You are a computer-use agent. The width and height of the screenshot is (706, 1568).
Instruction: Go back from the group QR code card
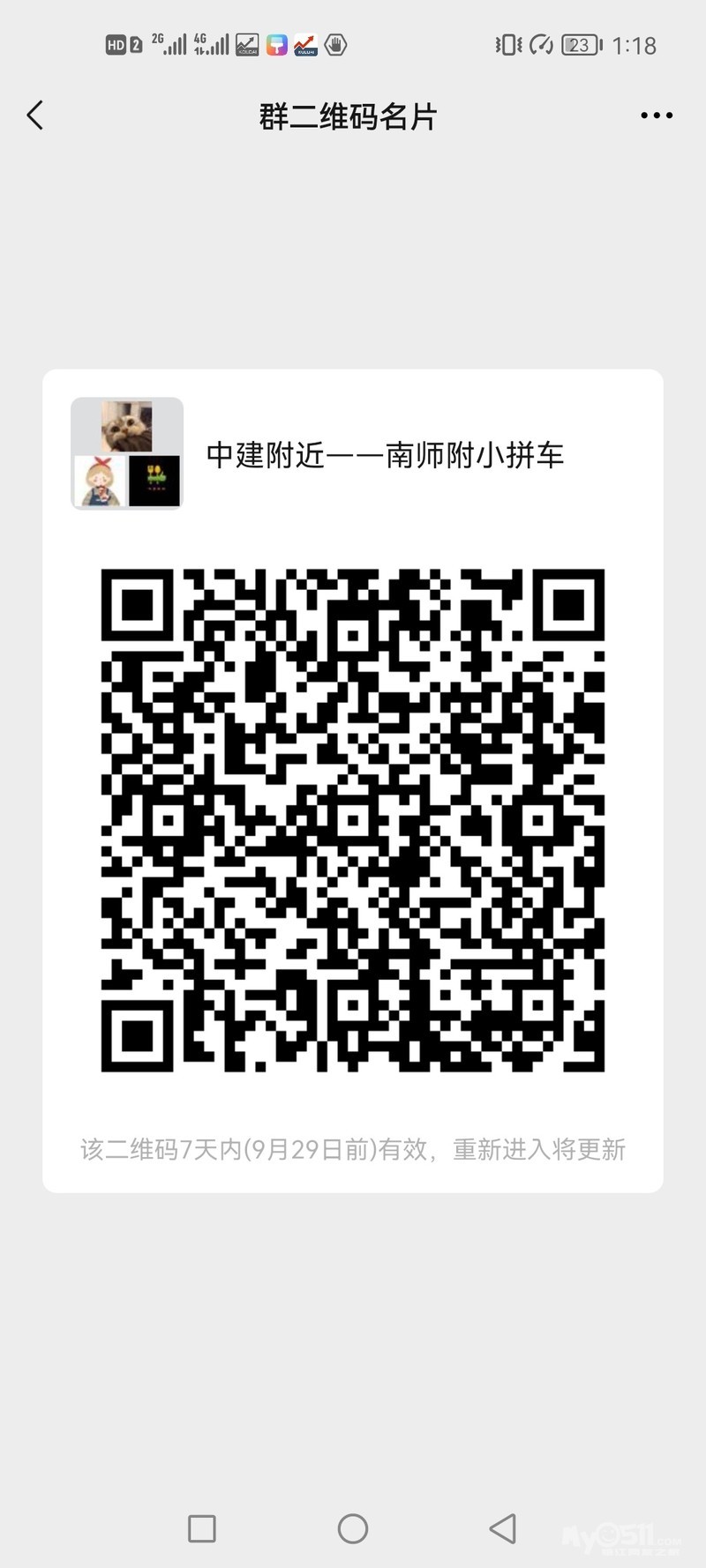pos(35,116)
